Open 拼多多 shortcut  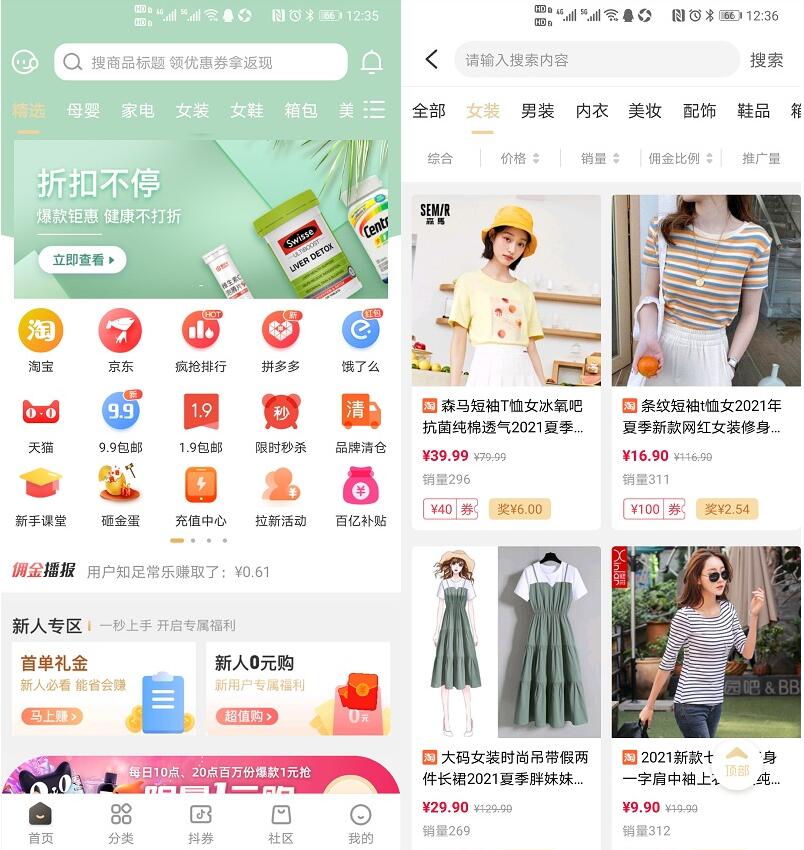point(281,340)
